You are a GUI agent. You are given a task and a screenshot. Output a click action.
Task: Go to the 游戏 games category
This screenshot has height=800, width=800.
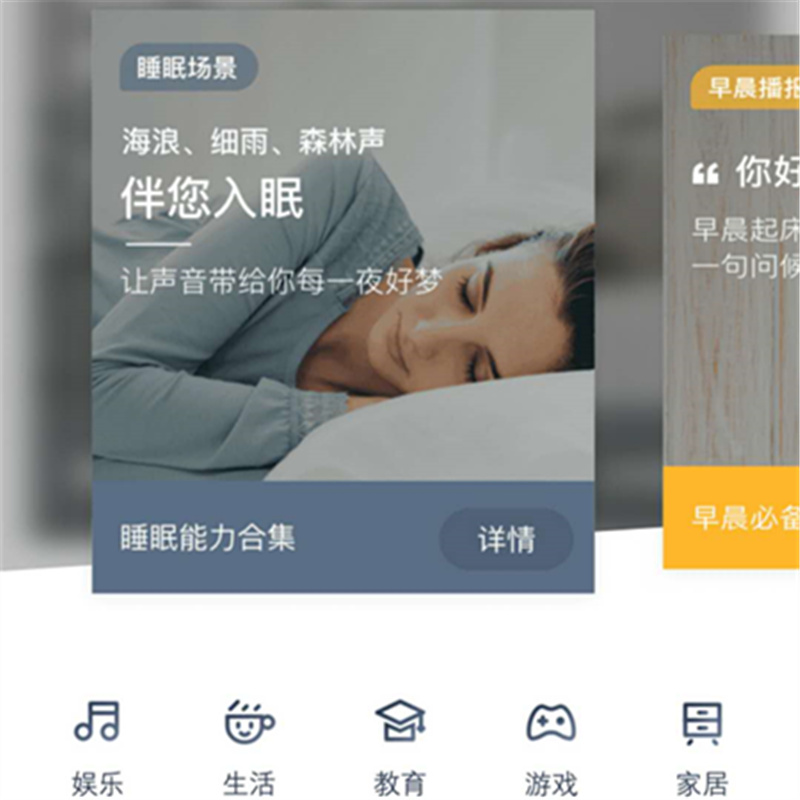(551, 743)
